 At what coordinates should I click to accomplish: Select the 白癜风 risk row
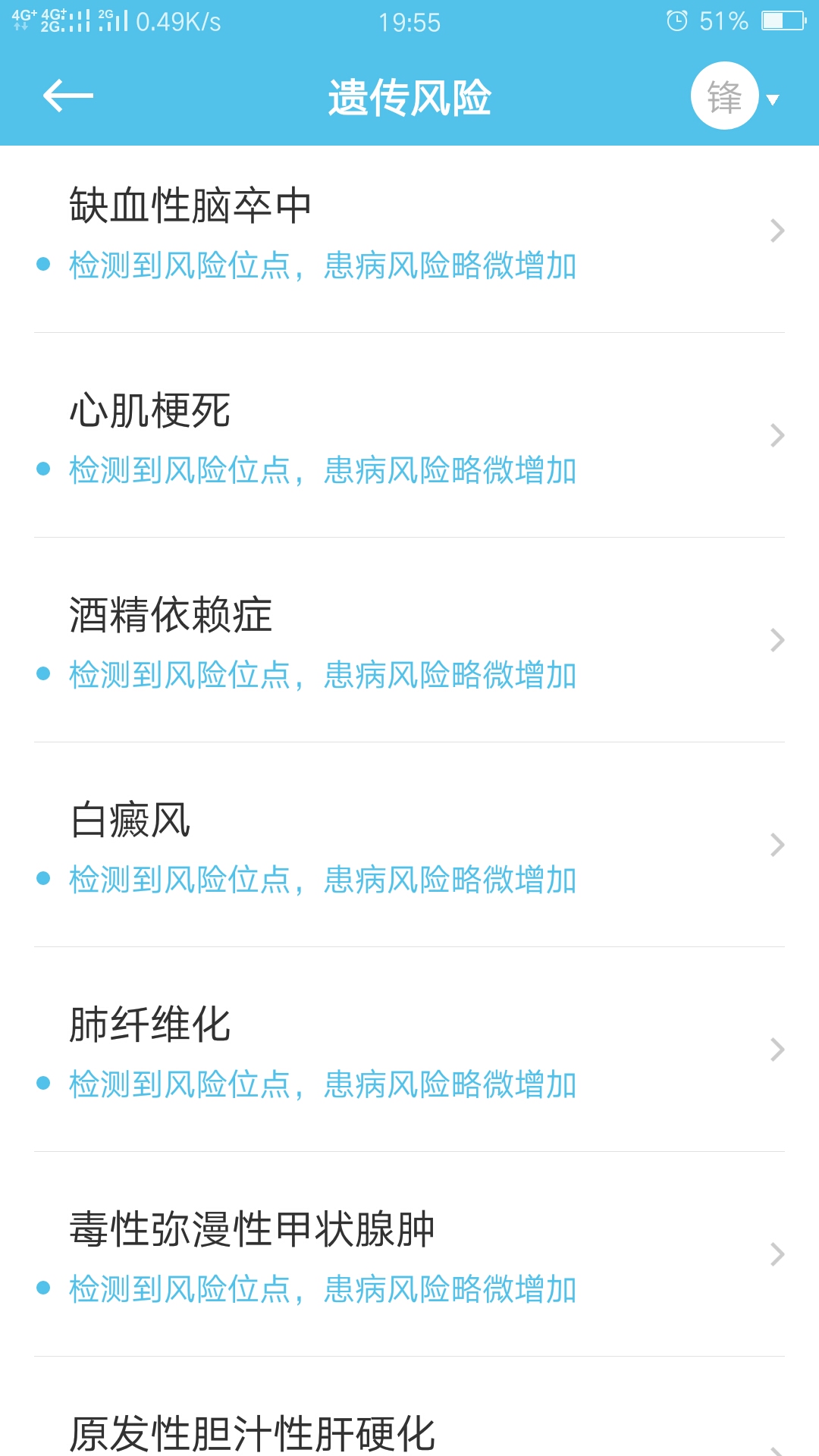pyautogui.click(x=409, y=846)
